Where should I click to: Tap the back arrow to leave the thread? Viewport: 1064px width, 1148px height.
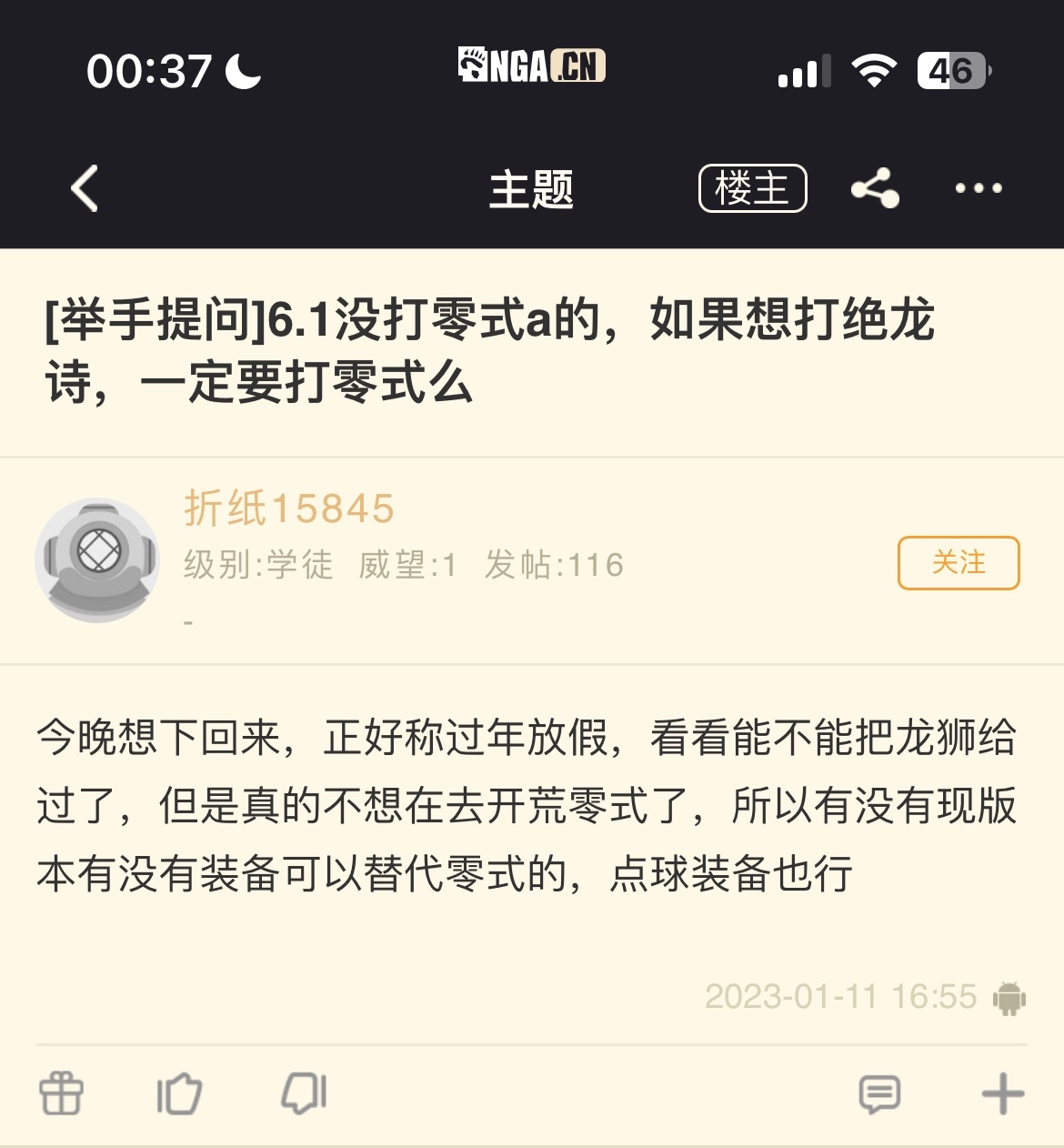(83, 188)
